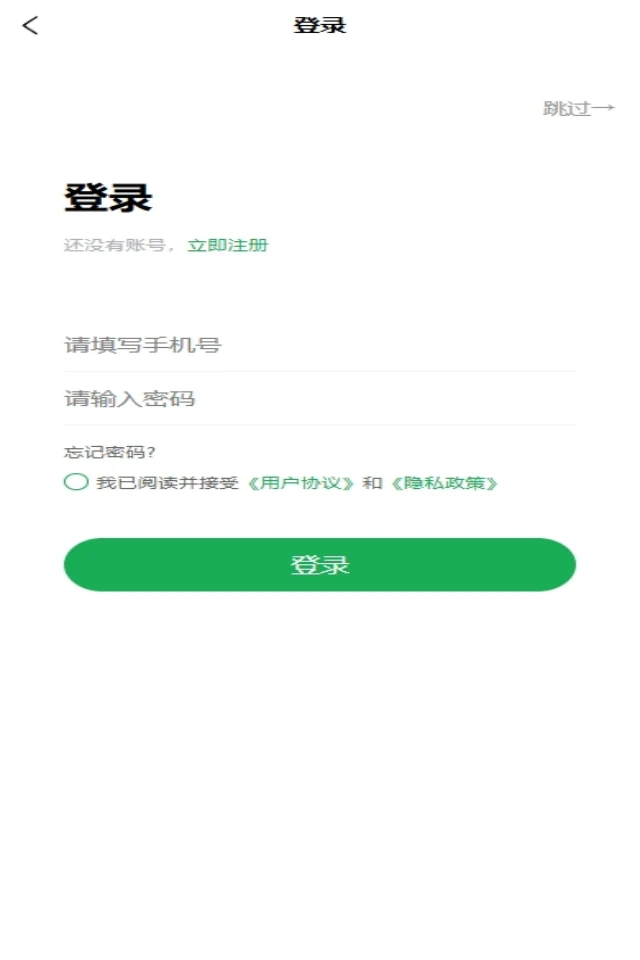Open 立即注册 to register an account

point(227,245)
